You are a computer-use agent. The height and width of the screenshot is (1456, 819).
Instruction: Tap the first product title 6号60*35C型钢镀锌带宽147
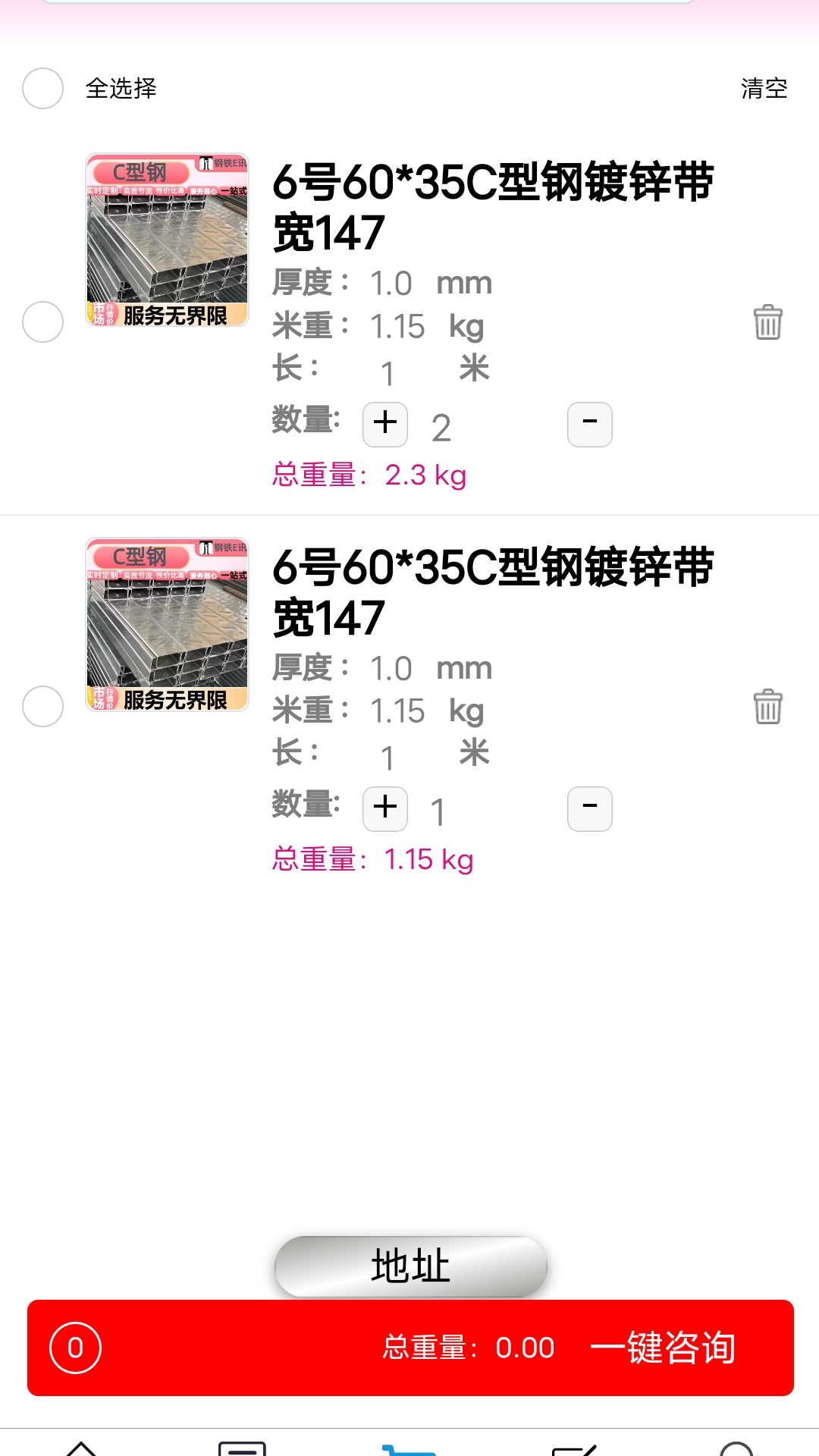pyautogui.click(x=494, y=206)
